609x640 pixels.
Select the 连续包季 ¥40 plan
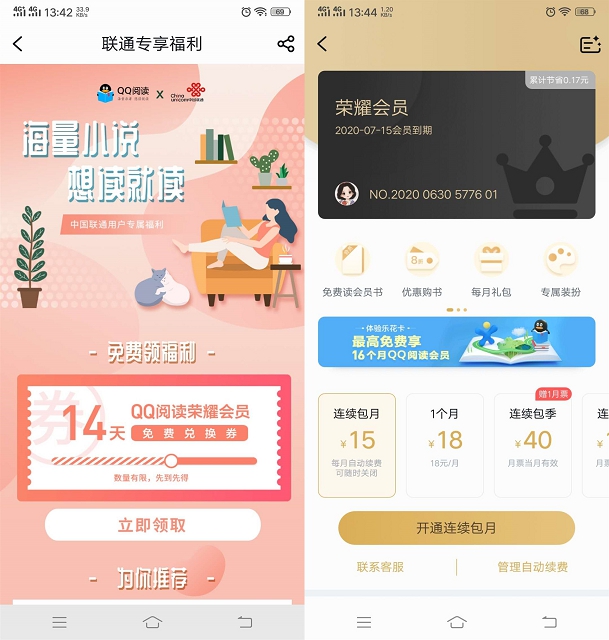[533, 445]
